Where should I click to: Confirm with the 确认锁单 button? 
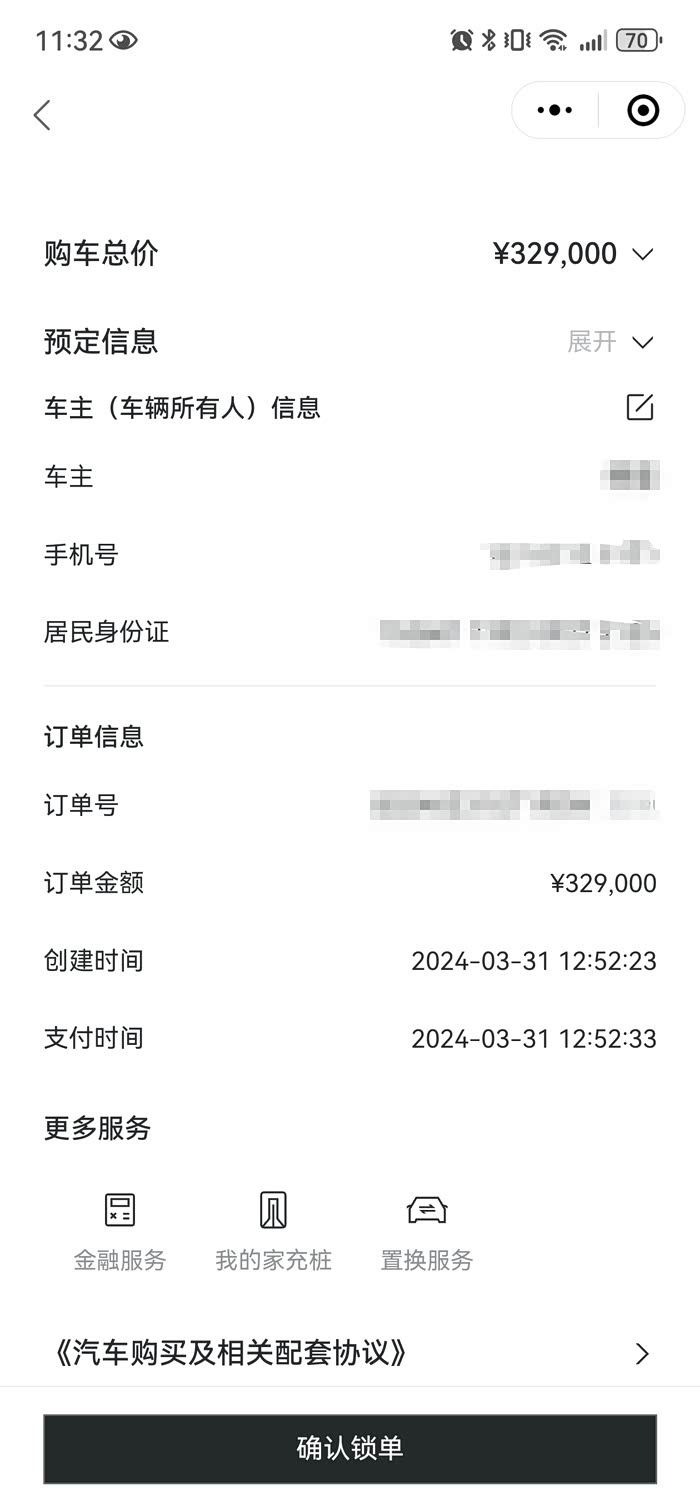(350, 1449)
